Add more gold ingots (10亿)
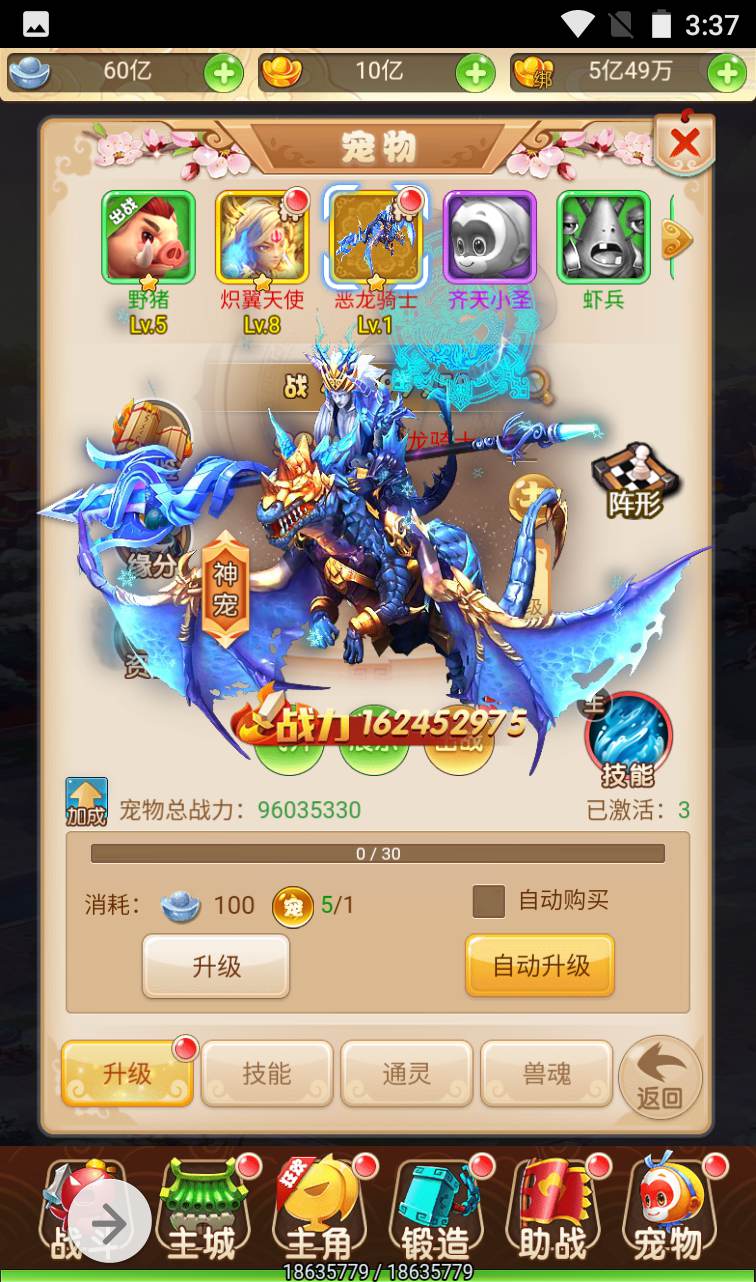The width and height of the screenshot is (756, 1282). tap(475, 72)
